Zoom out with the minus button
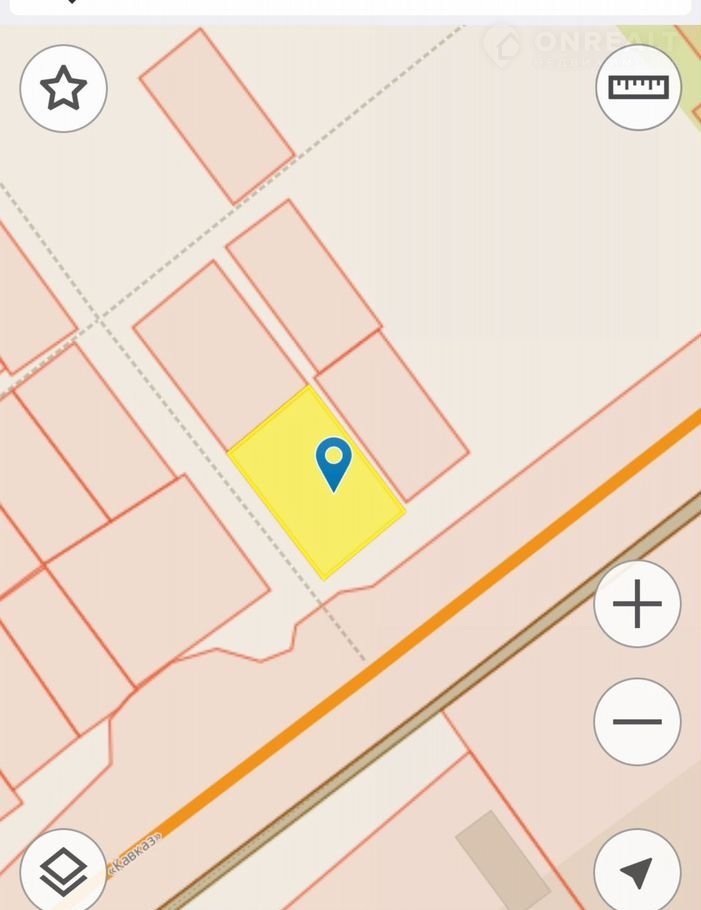Viewport: 701px width, 910px height. pyautogui.click(x=637, y=721)
